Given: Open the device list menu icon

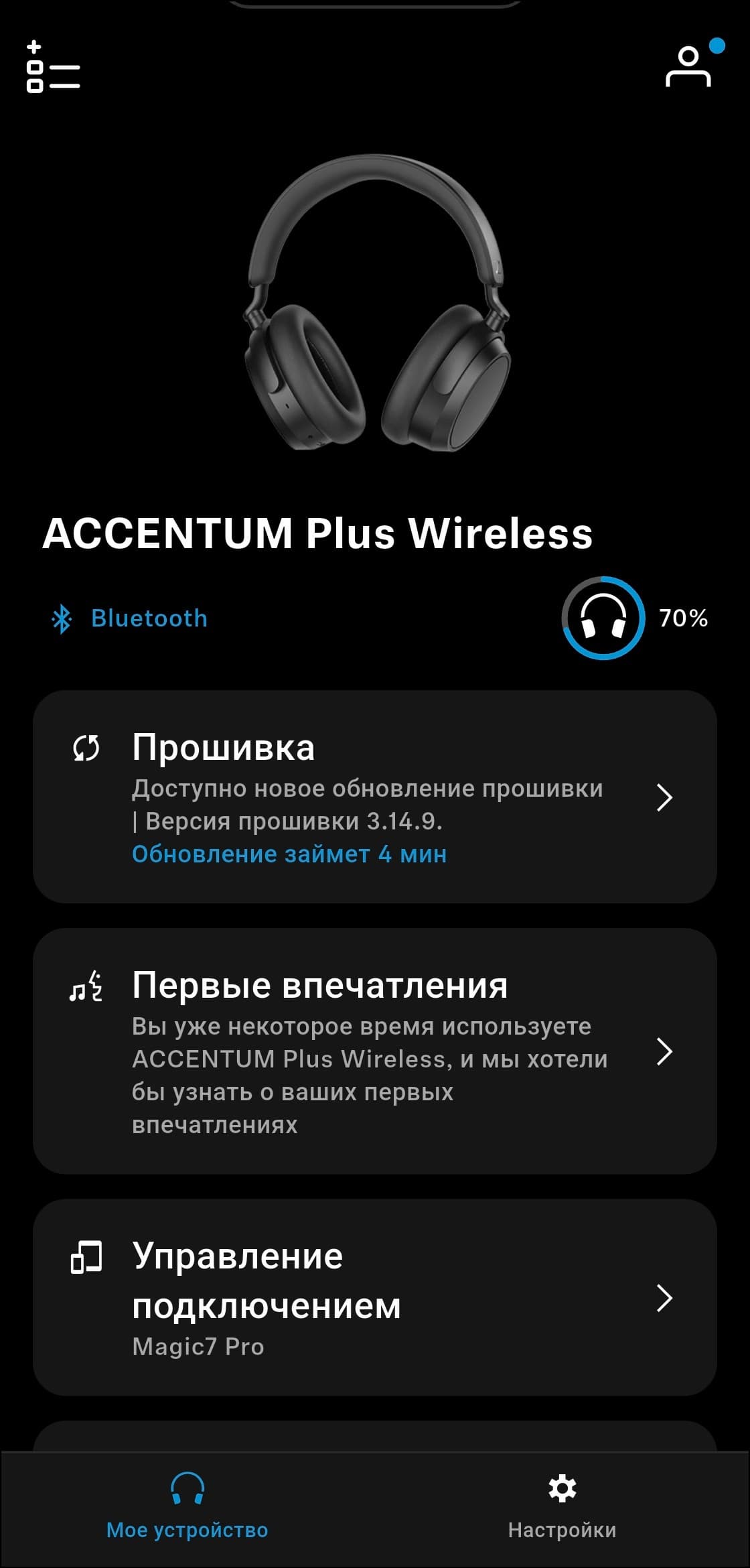Looking at the screenshot, I should click(53, 67).
